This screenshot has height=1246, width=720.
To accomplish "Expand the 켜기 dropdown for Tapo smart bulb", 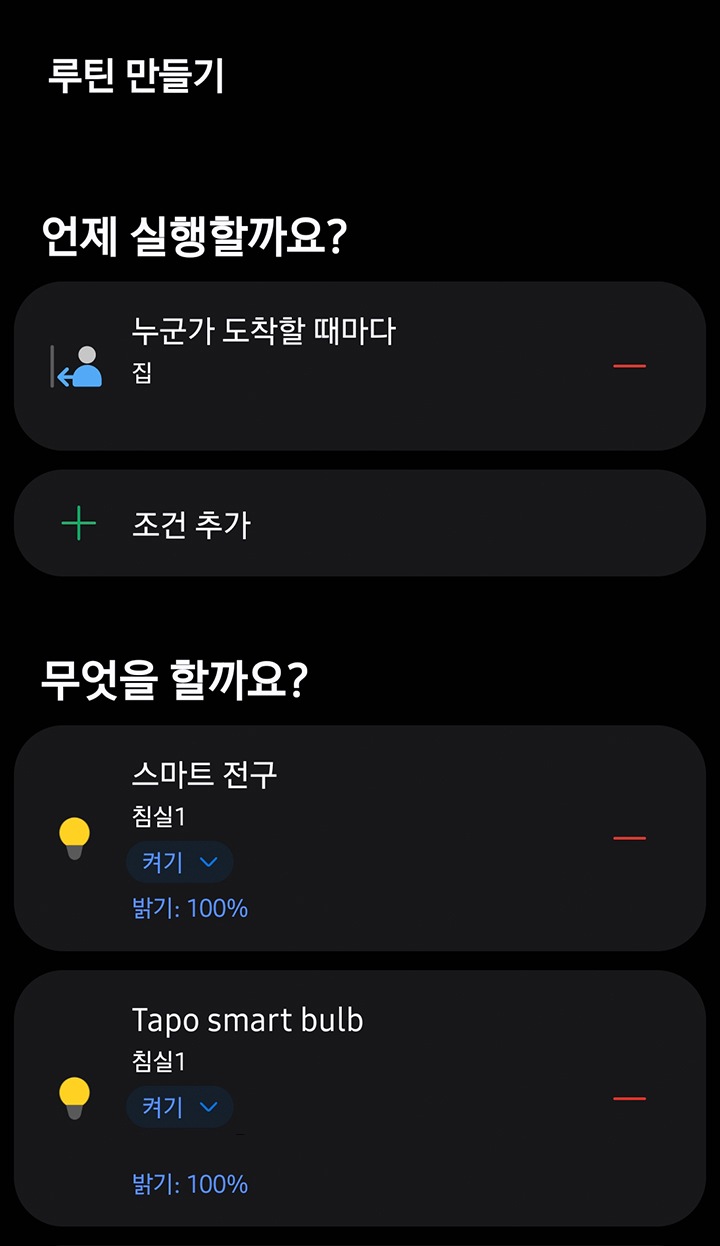I will coord(180,1107).
